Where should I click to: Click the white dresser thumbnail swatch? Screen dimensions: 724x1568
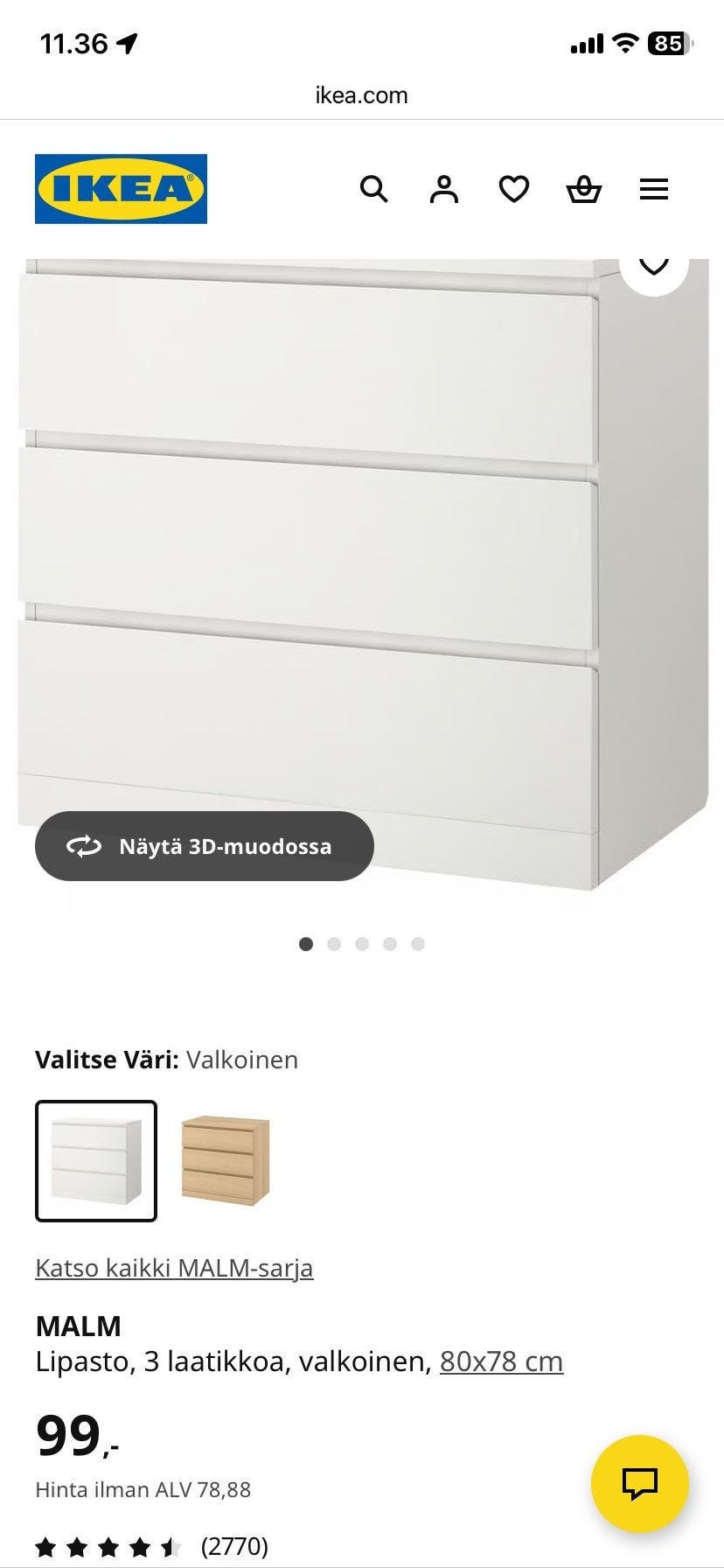[95, 1161]
